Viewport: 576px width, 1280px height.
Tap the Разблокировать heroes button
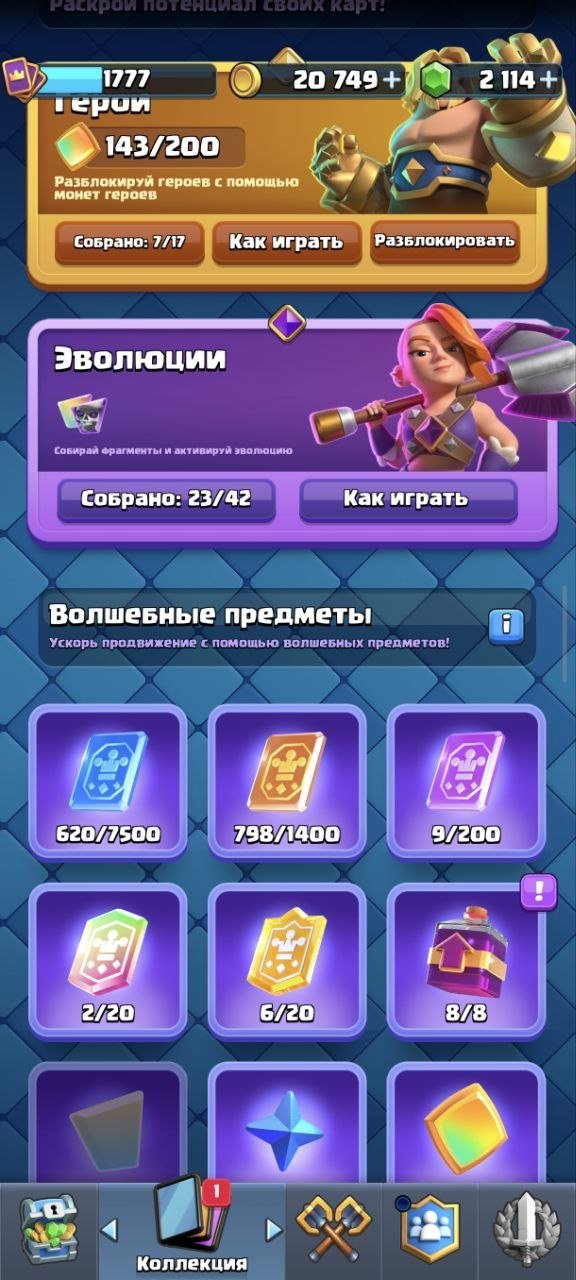click(x=445, y=240)
